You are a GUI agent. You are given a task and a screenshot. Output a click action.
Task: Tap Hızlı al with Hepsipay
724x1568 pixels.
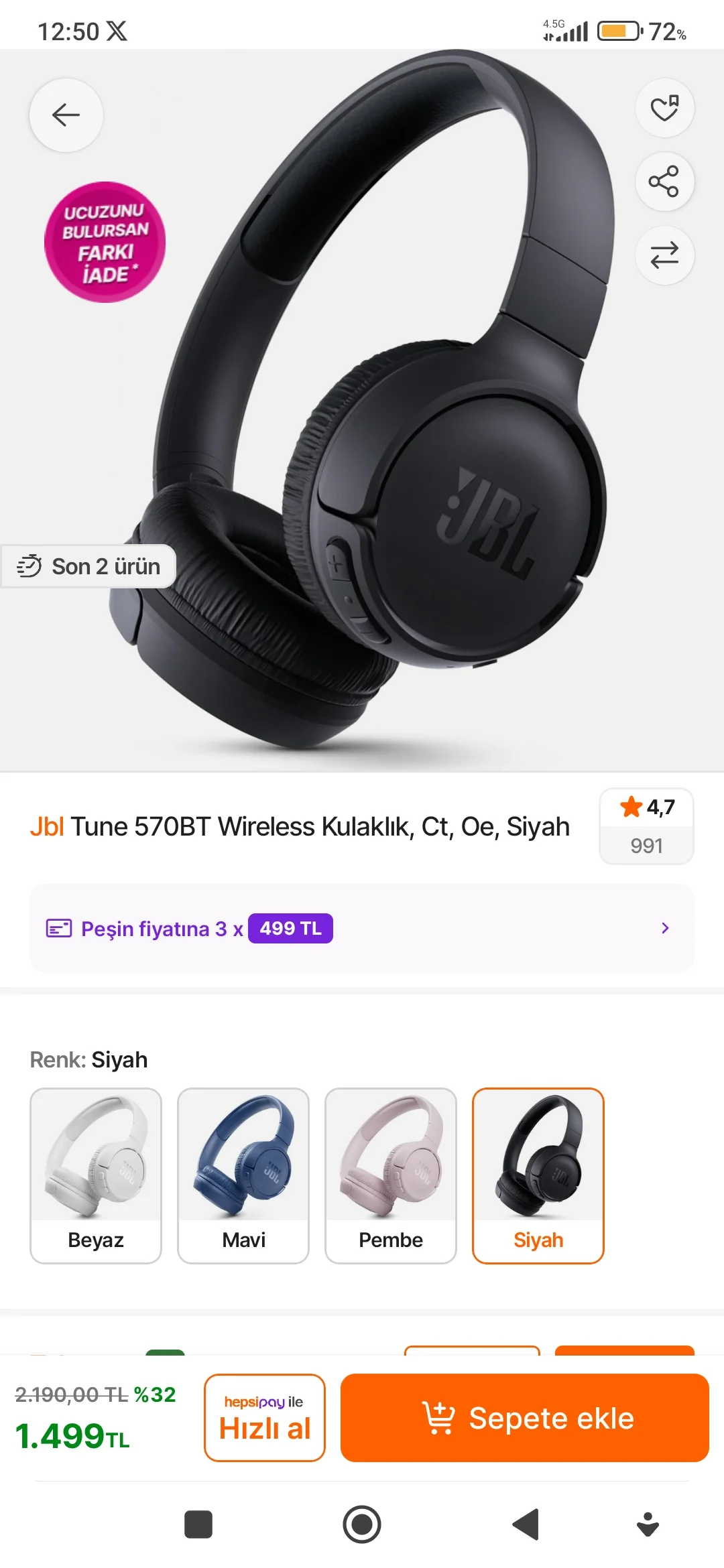tap(265, 1417)
